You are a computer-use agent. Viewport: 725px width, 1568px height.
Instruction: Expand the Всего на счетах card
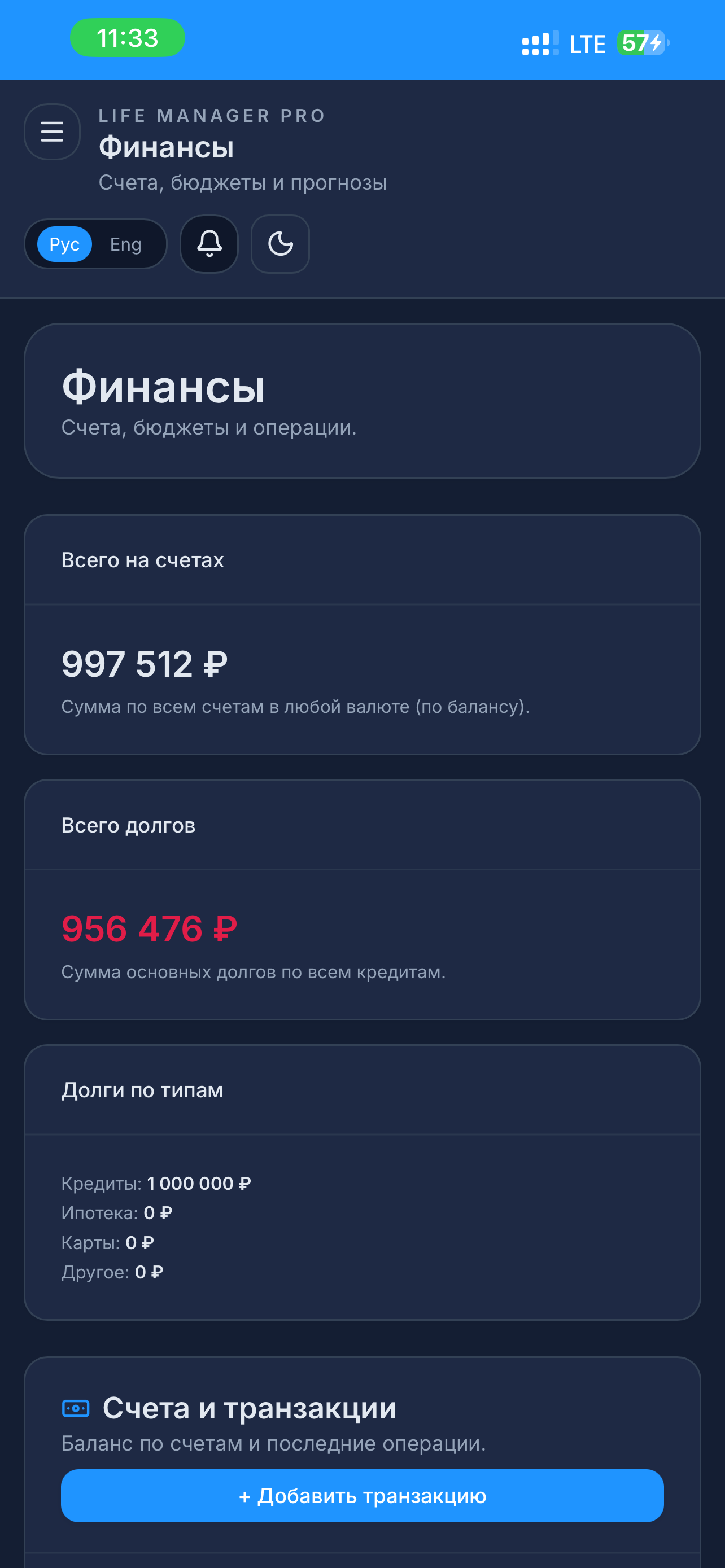click(143, 559)
